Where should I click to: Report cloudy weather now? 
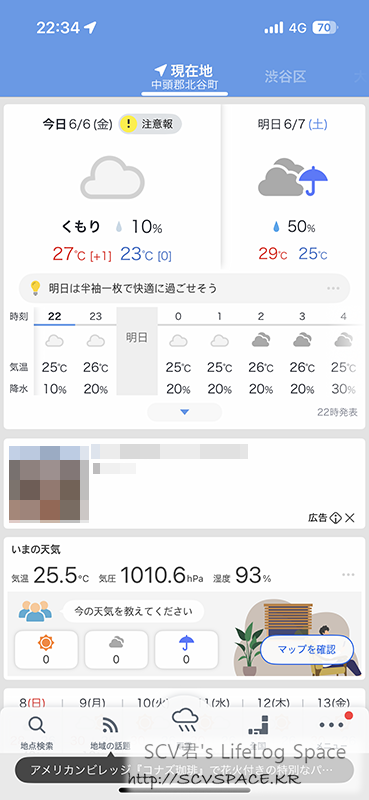tap(116, 649)
